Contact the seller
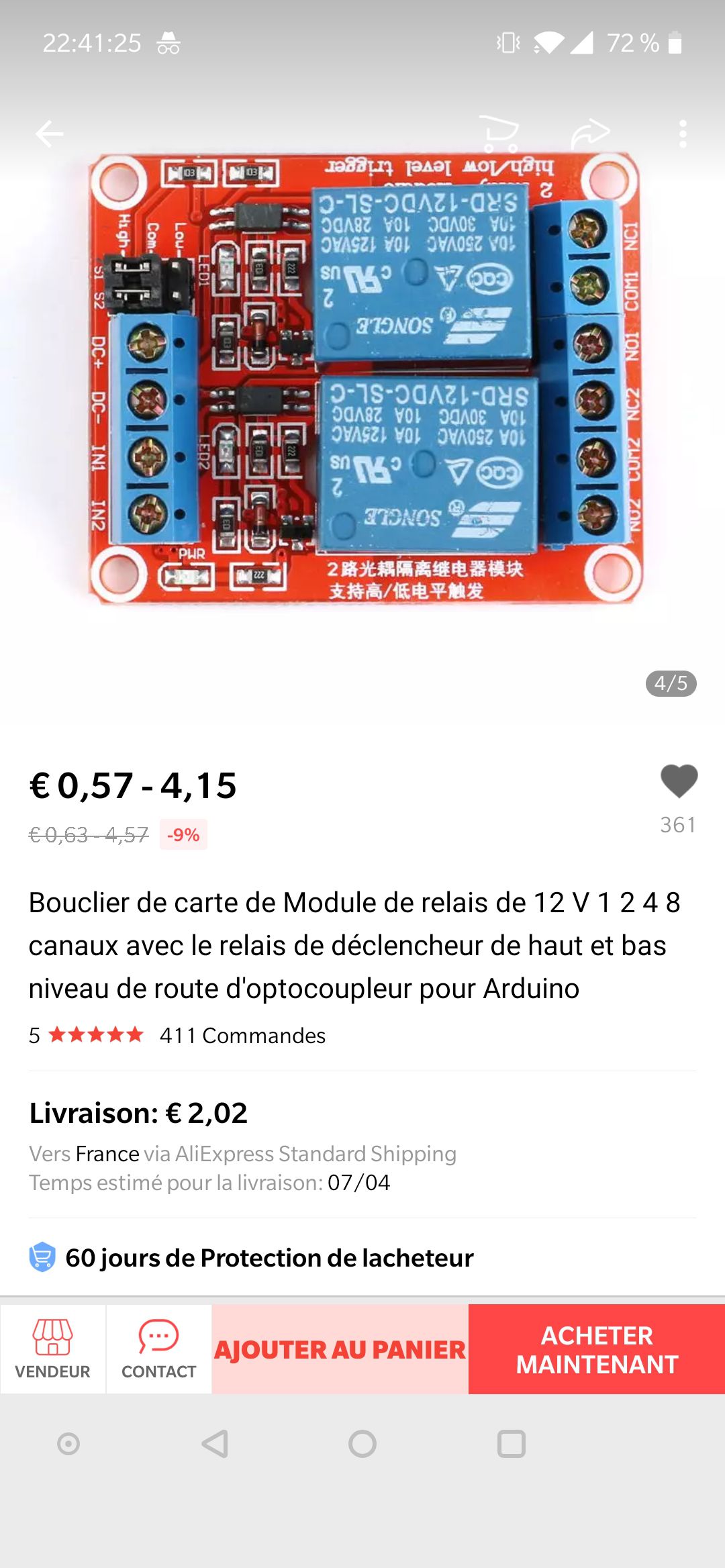 (x=158, y=1349)
